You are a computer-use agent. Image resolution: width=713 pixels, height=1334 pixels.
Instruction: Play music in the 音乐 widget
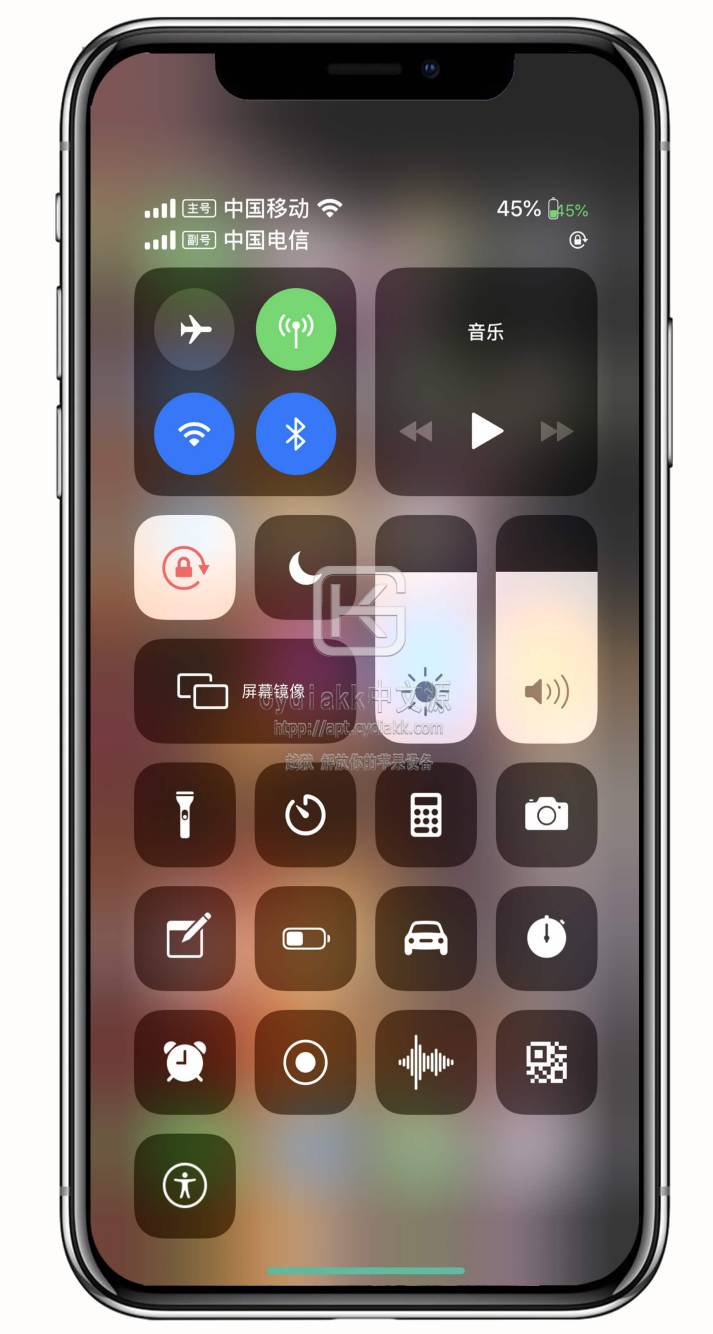tap(486, 431)
